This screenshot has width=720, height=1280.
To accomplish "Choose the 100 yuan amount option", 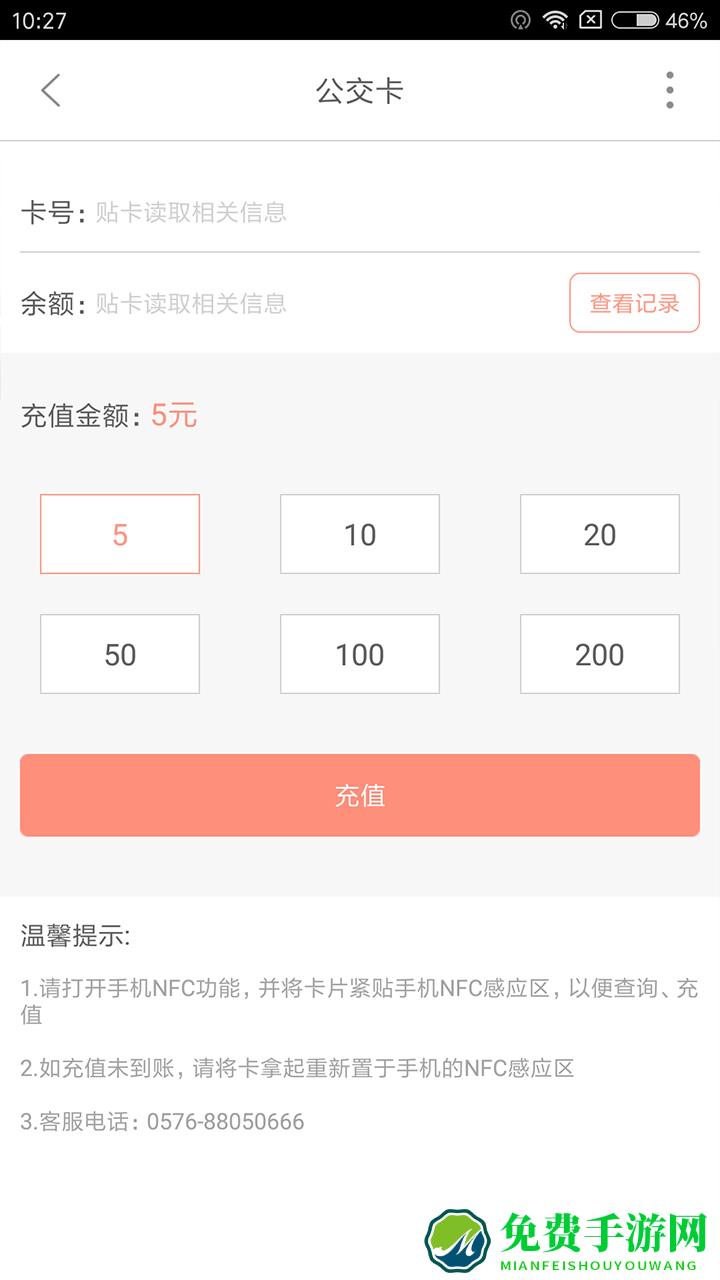I will 360,654.
